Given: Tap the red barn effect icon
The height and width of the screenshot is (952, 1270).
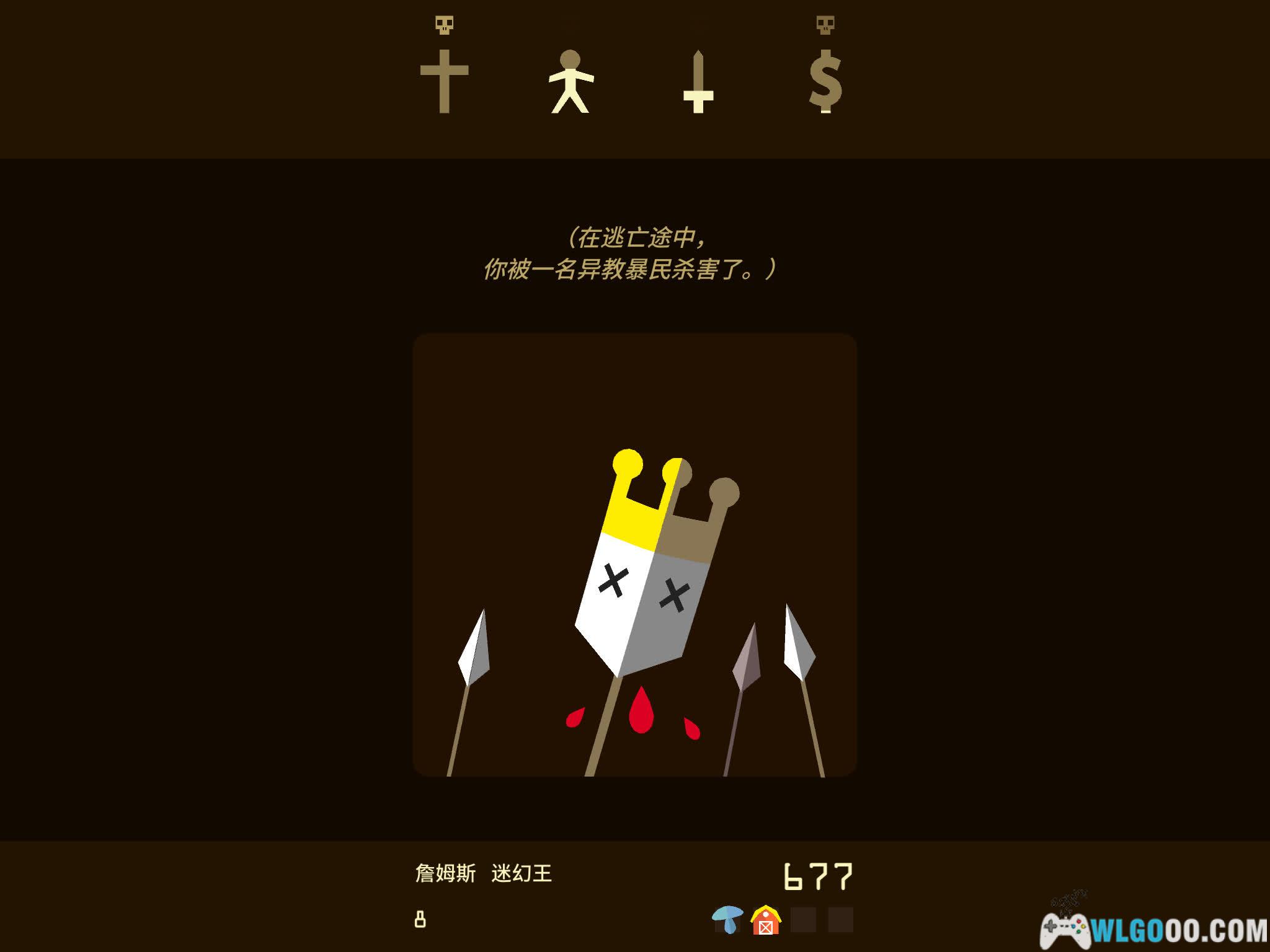Looking at the screenshot, I should point(766,920).
